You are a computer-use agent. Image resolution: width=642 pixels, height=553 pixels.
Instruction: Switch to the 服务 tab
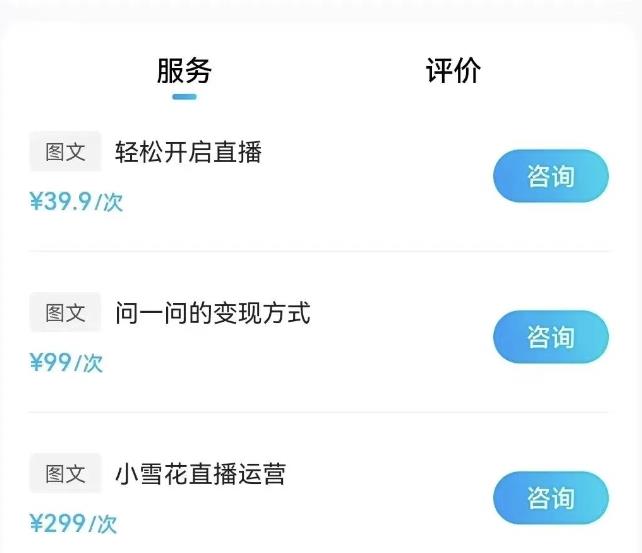184,72
